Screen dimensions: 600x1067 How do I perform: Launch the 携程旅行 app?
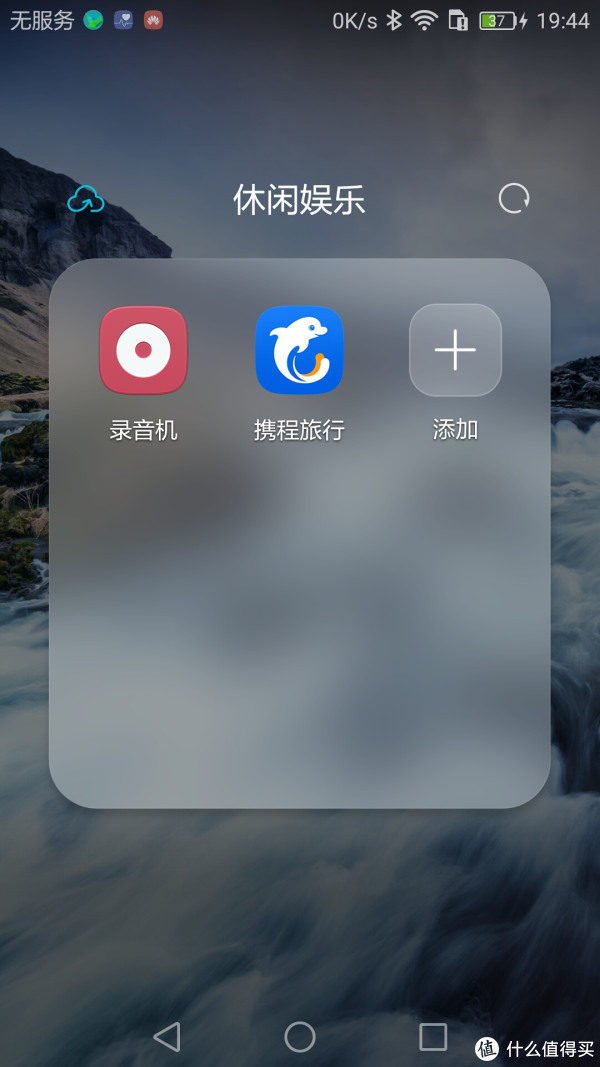(x=299, y=351)
